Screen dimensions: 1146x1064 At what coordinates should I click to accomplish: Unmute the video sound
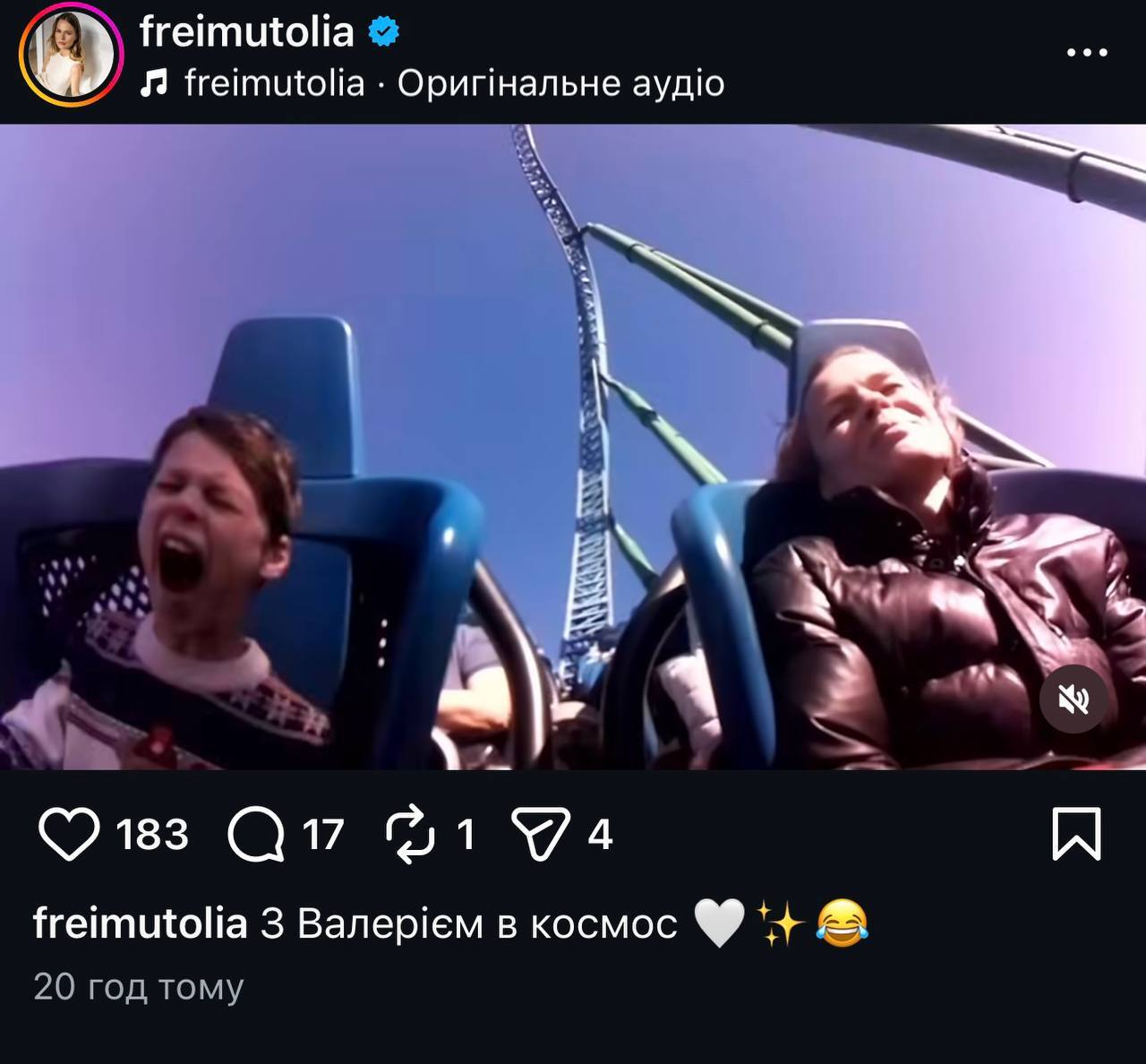click(x=1073, y=699)
